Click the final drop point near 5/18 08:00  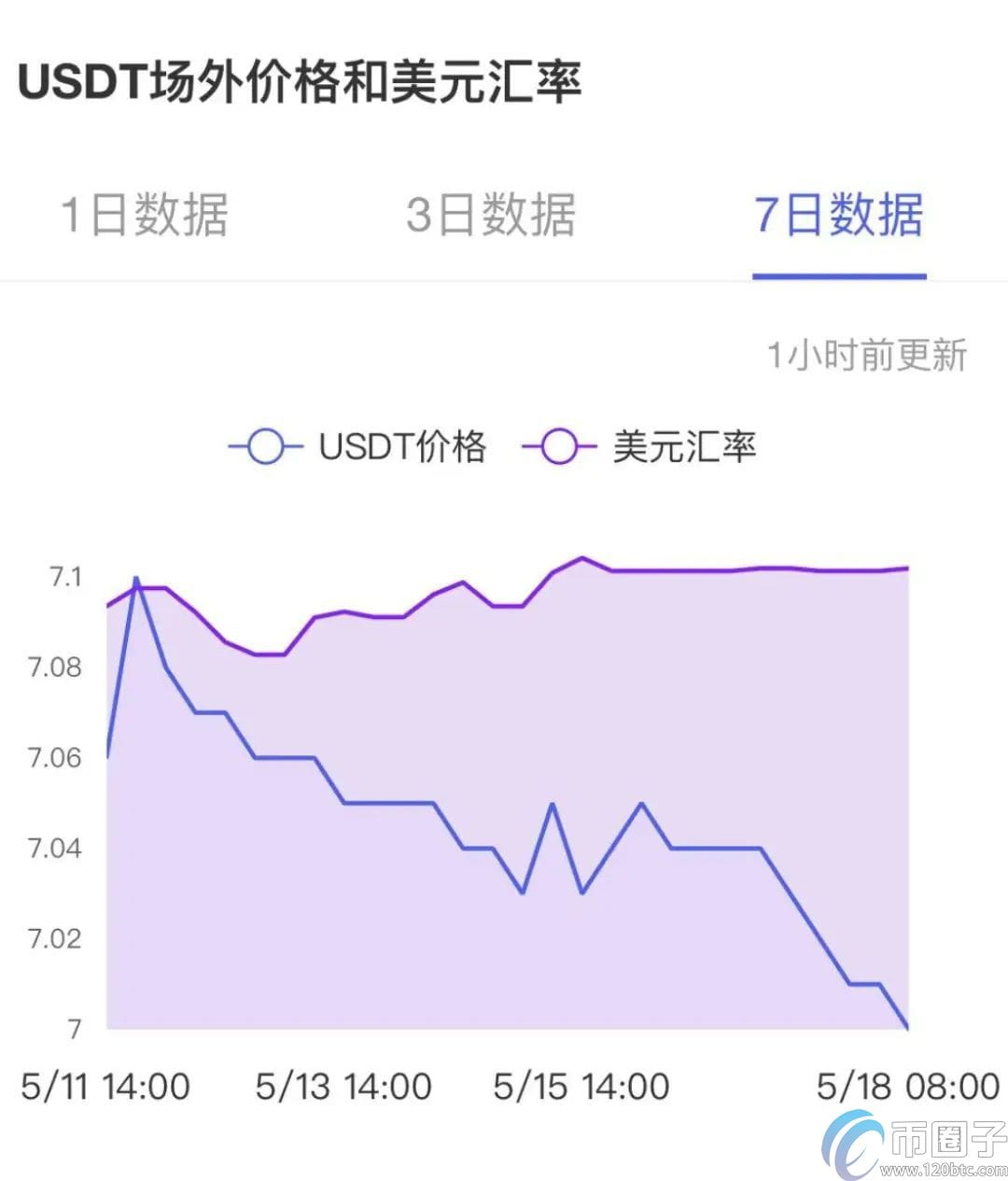coord(906,1027)
